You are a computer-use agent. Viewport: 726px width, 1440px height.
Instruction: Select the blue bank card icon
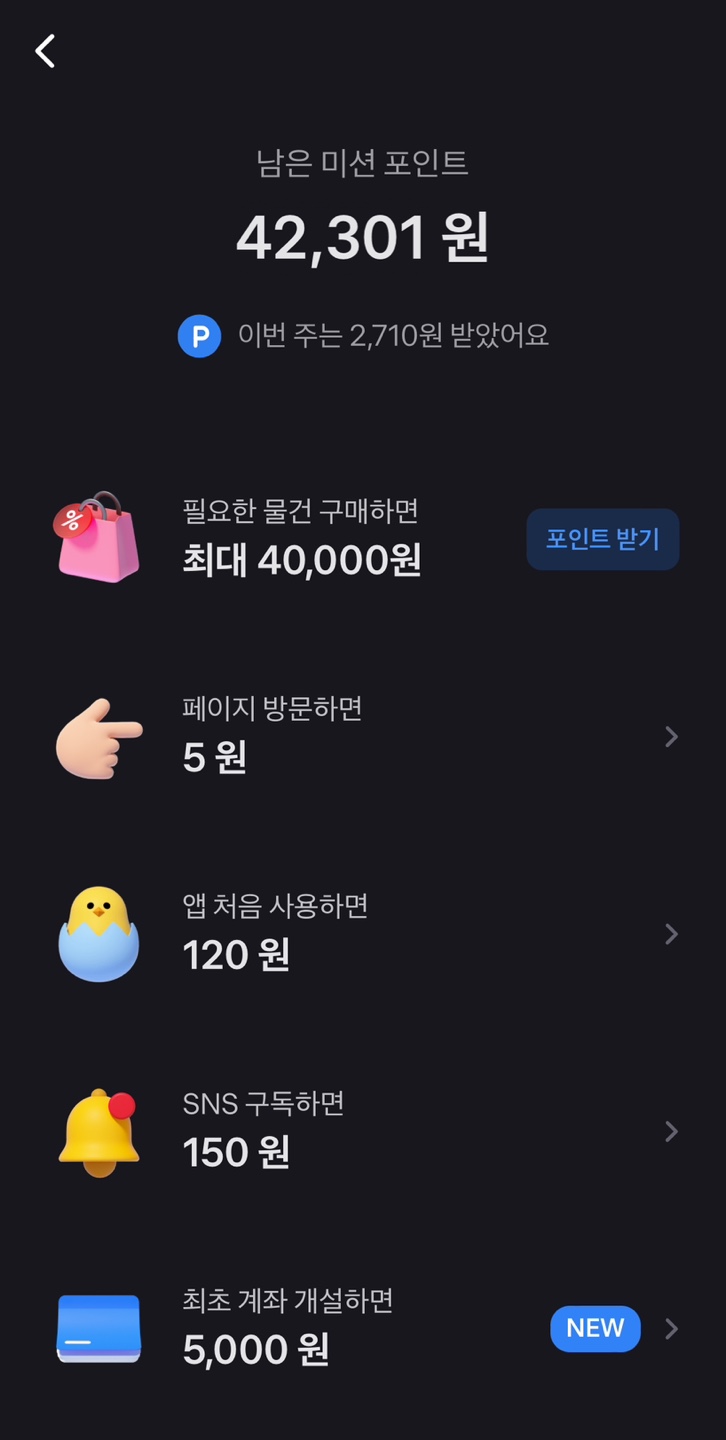click(97, 1328)
